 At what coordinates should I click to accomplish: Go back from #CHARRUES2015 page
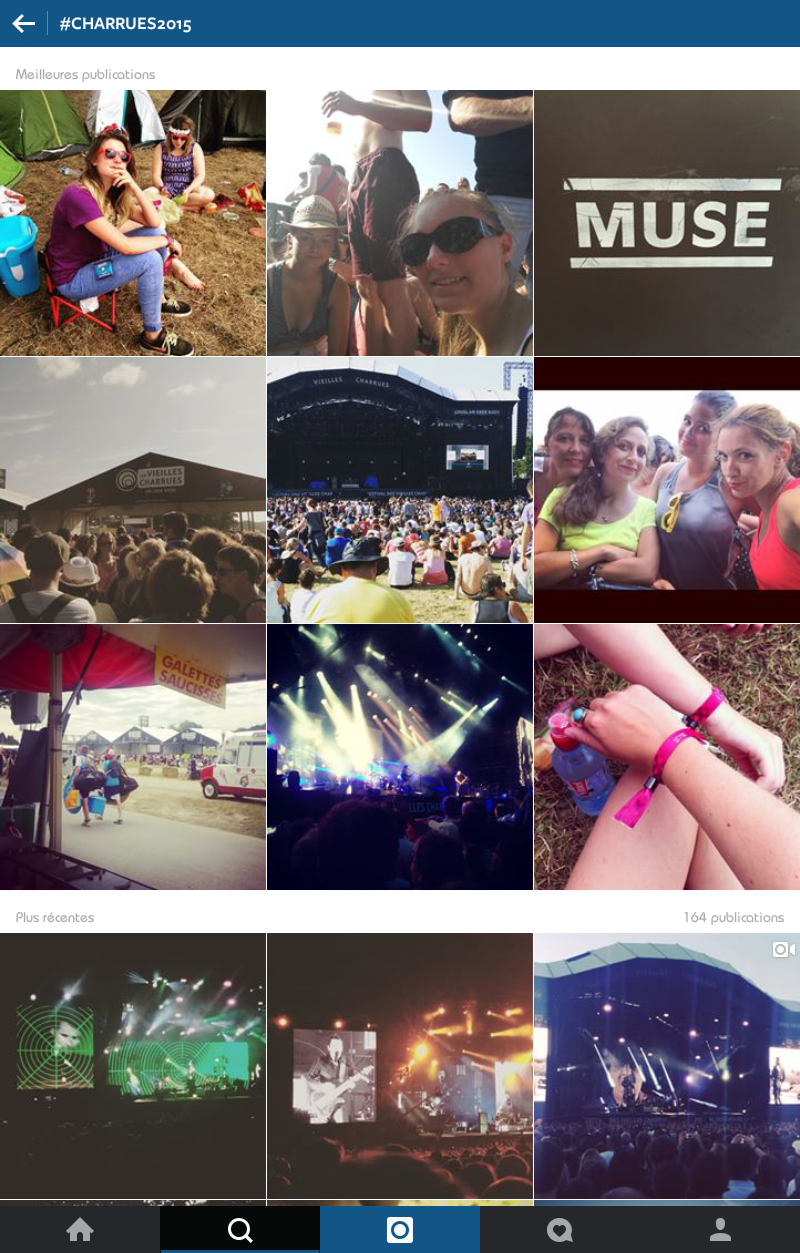(x=24, y=23)
